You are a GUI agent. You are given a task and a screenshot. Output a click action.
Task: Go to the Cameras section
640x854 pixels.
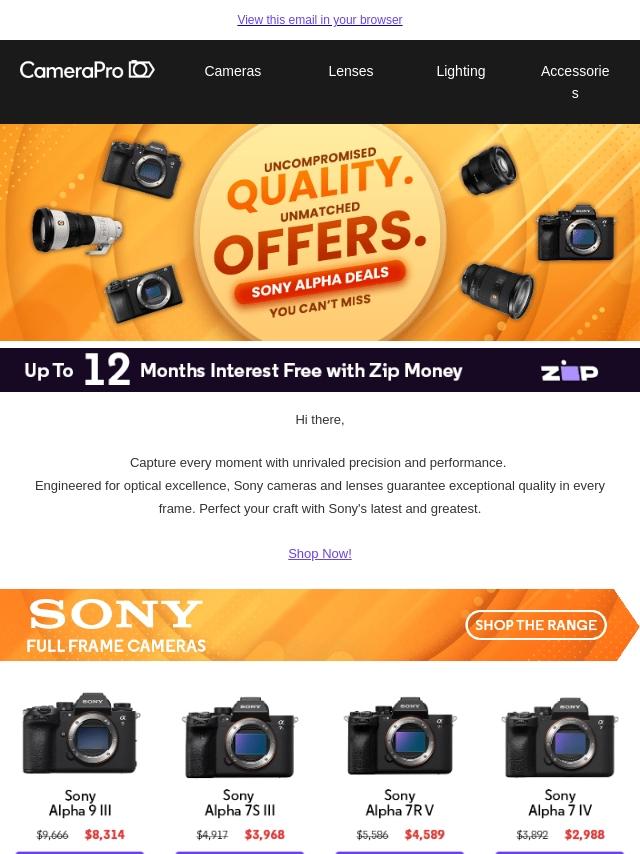232,71
